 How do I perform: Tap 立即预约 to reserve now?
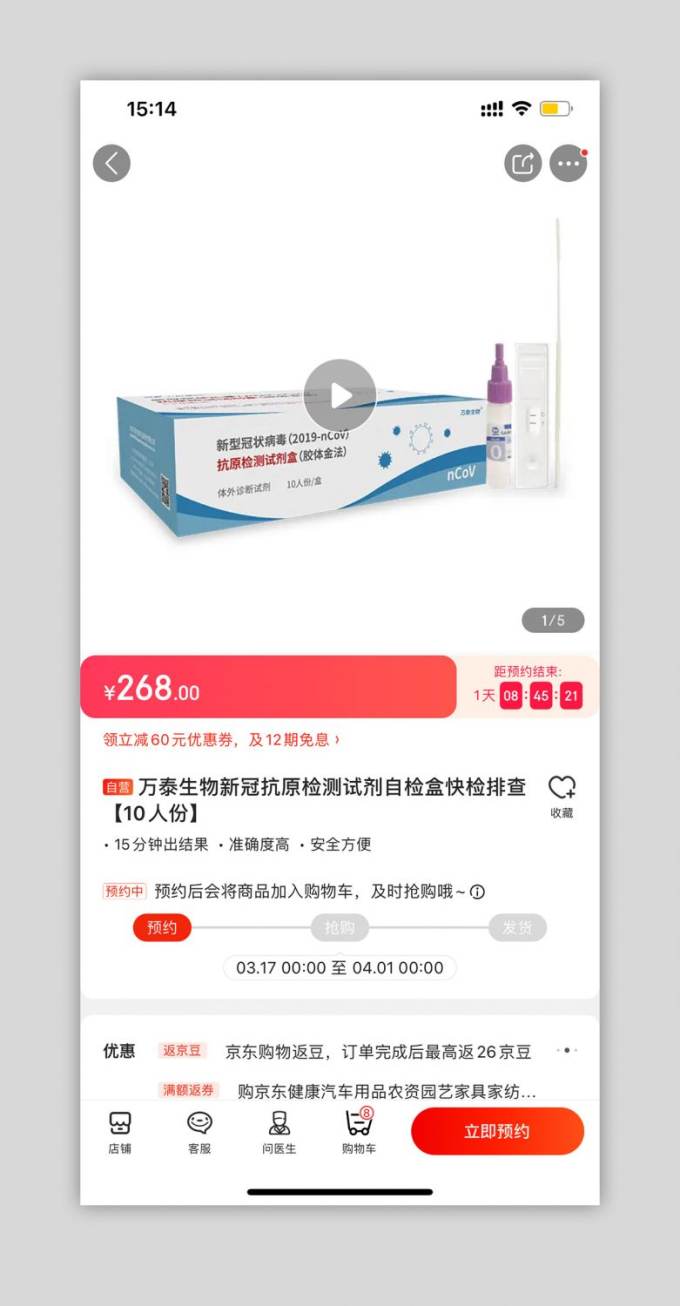pos(497,1131)
